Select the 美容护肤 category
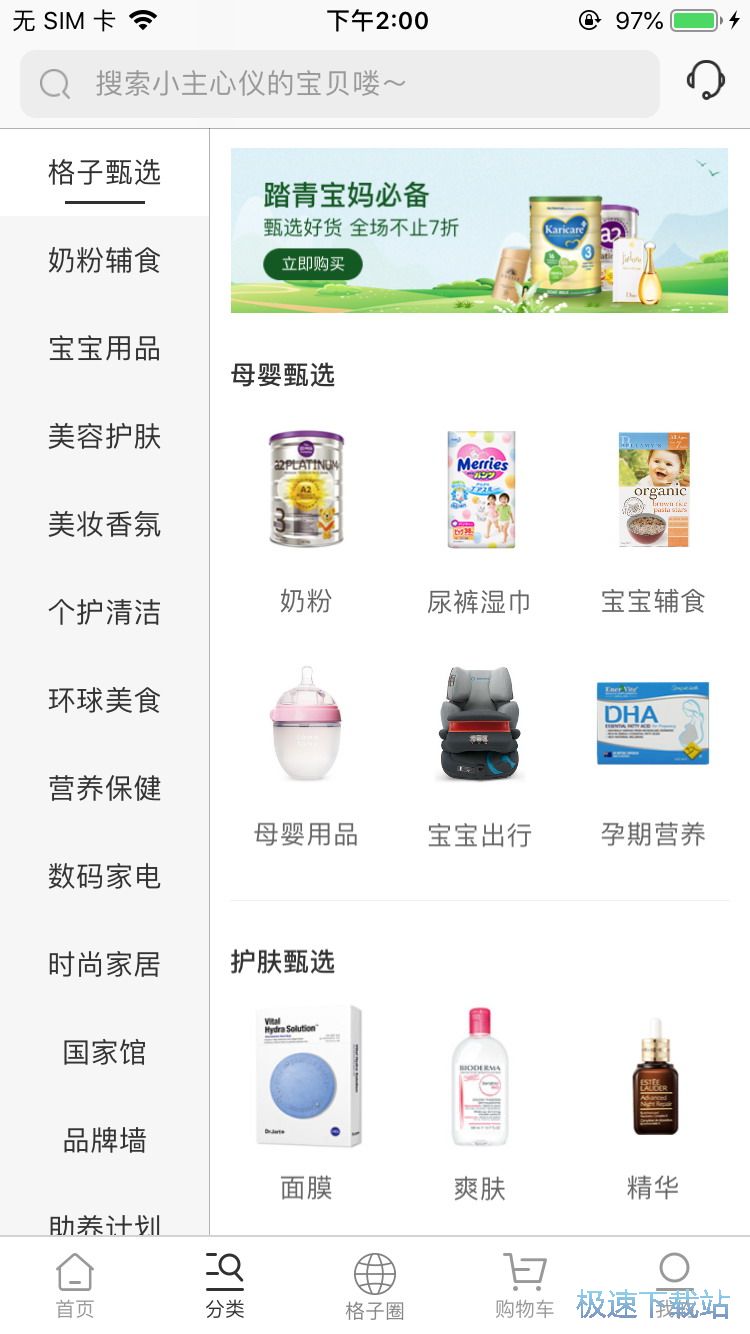Viewport: 750px width, 1334px height. click(104, 437)
